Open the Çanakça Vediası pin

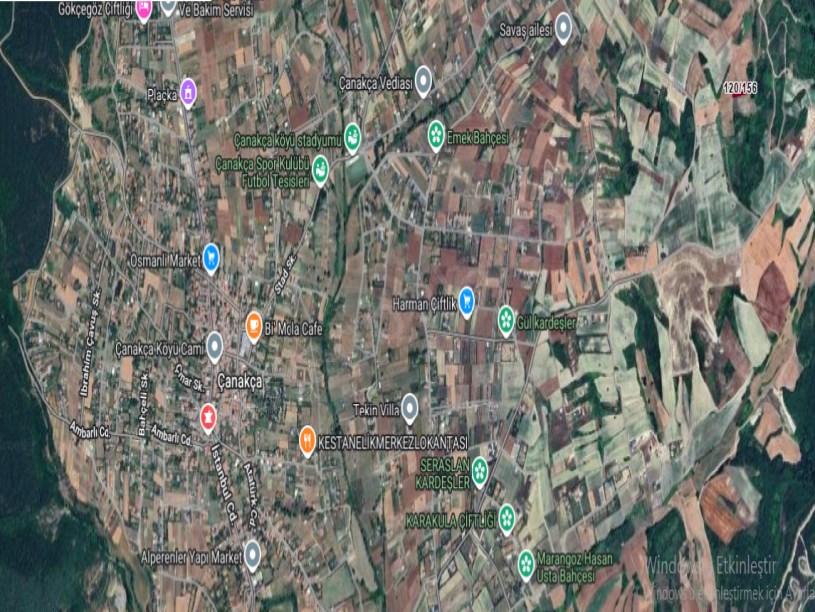click(423, 79)
